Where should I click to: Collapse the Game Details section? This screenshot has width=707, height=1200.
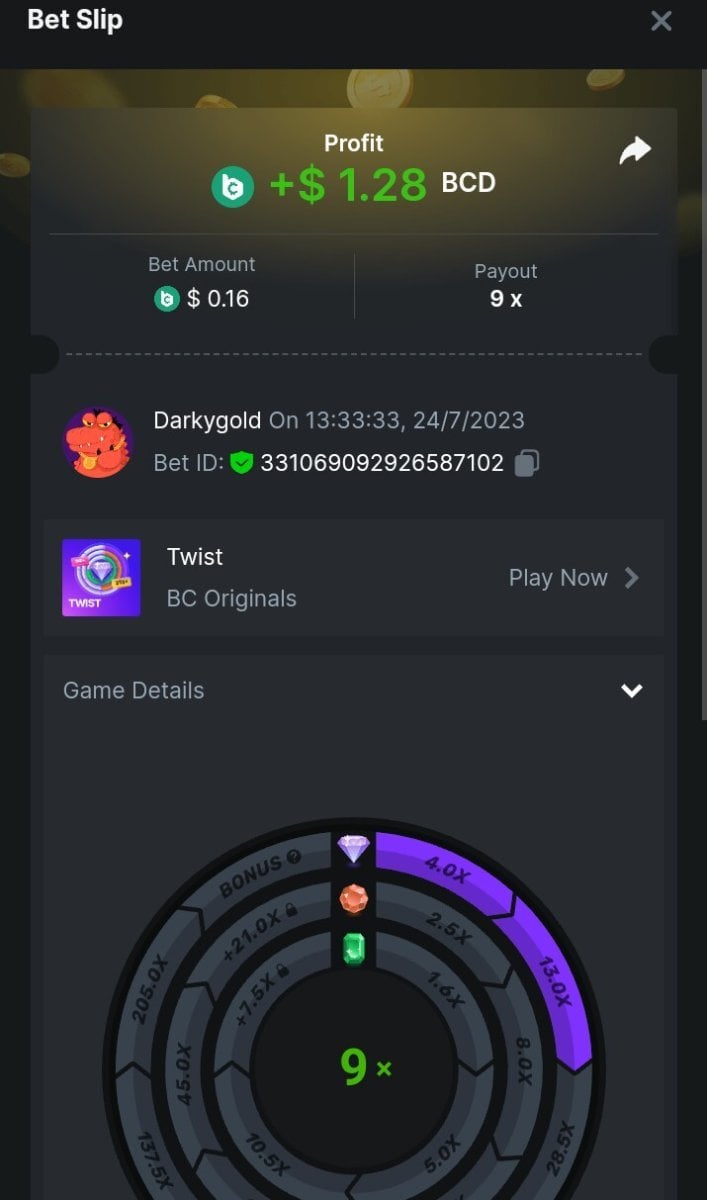pyautogui.click(x=631, y=691)
